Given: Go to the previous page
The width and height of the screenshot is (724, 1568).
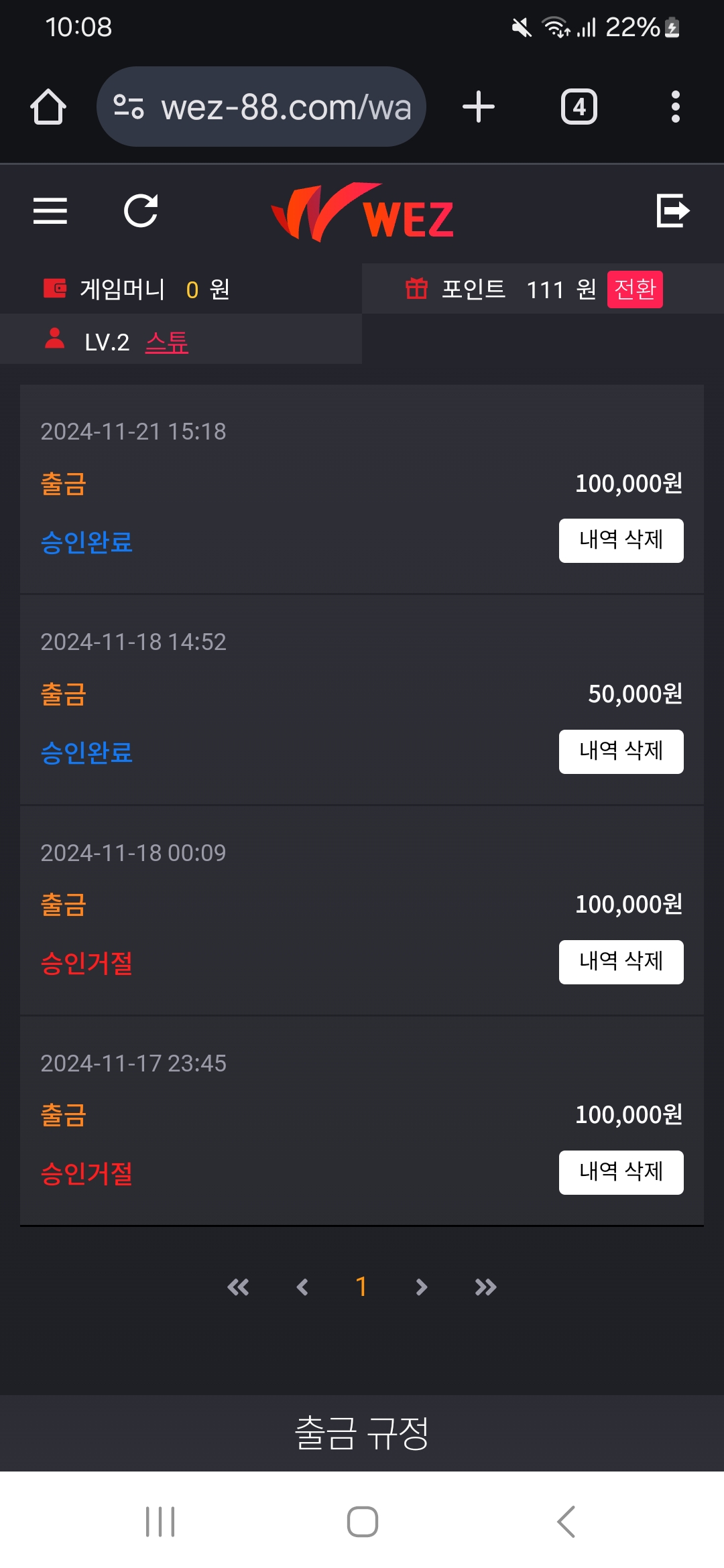Looking at the screenshot, I should click(302, 1287).
